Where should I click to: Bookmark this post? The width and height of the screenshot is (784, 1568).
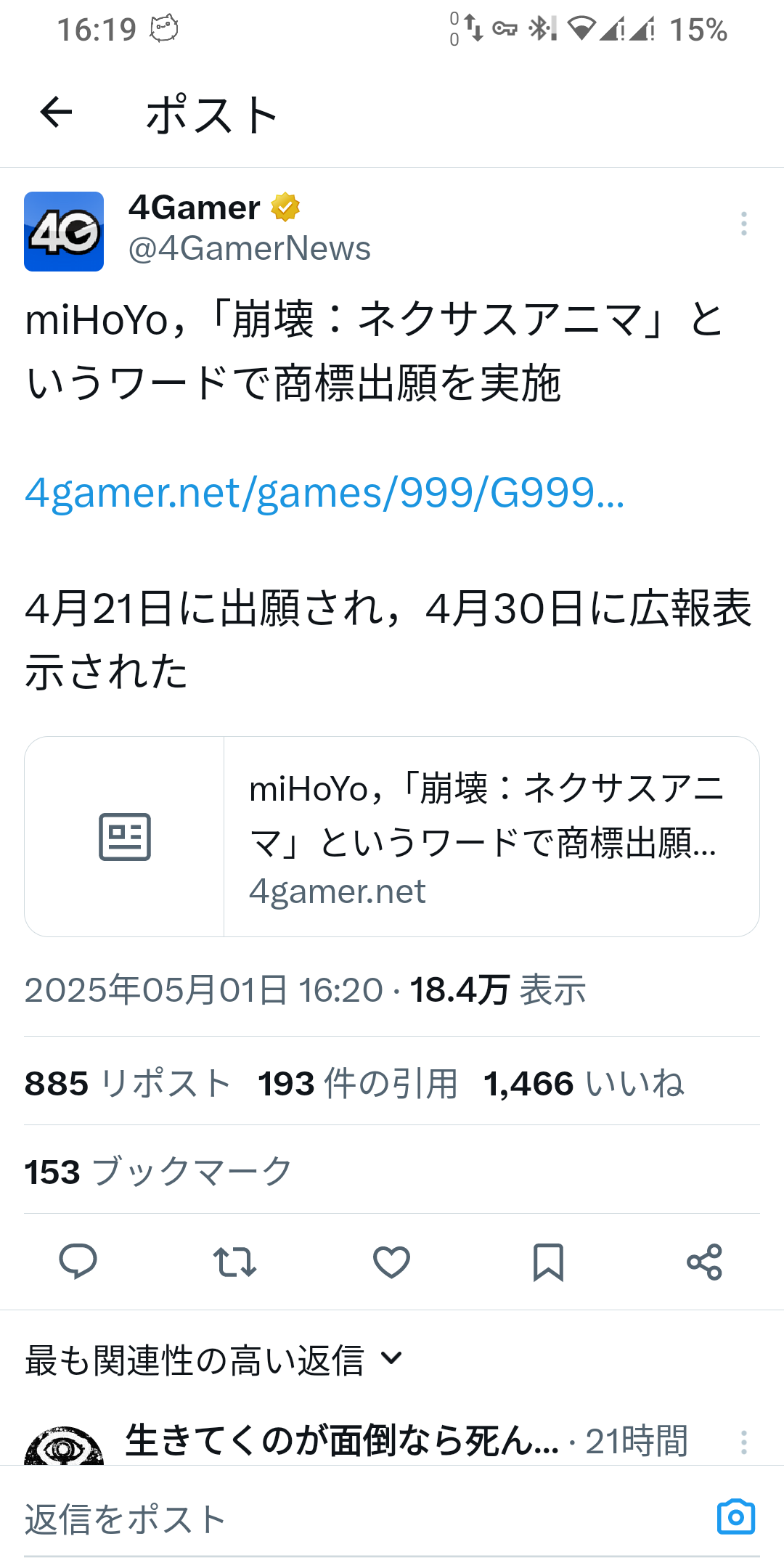(548, 1262)
